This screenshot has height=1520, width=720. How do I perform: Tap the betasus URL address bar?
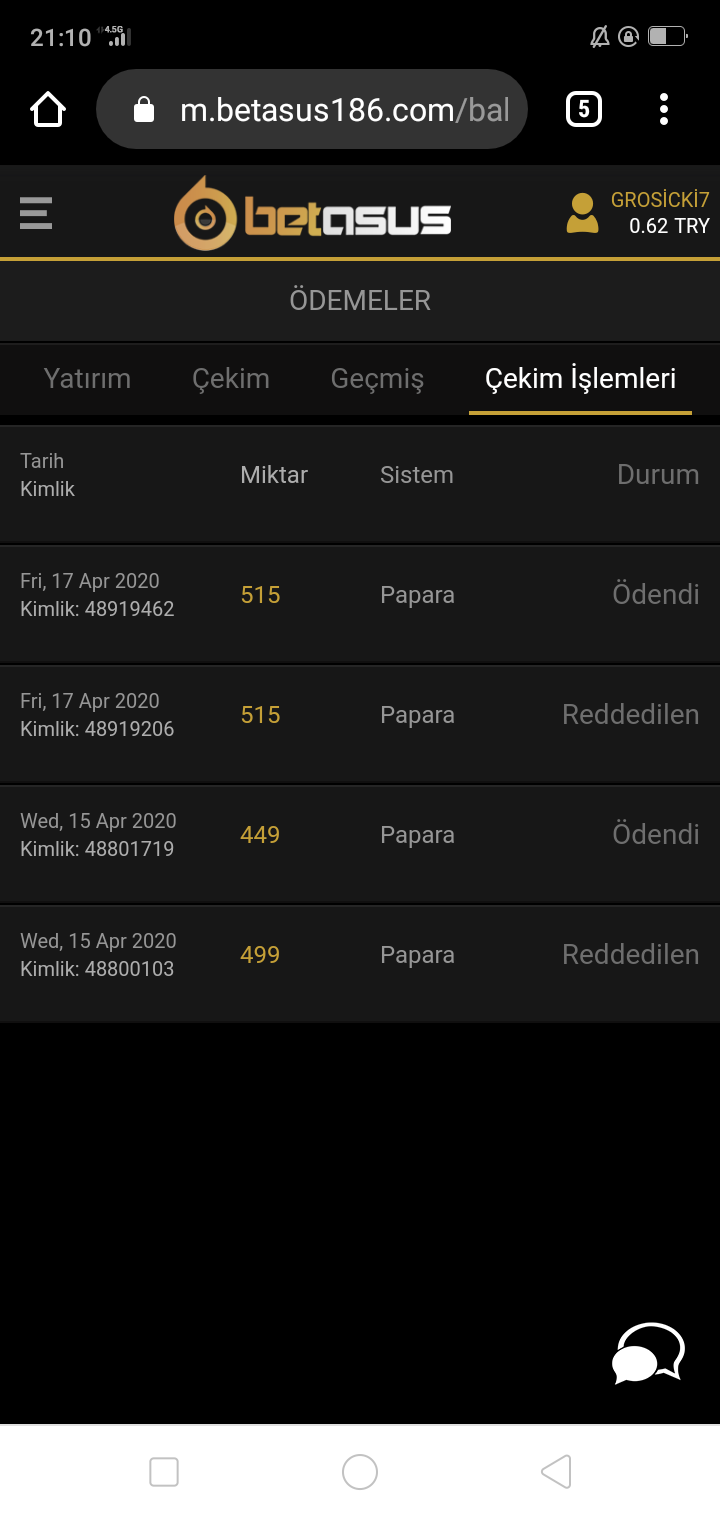point(312,109)
